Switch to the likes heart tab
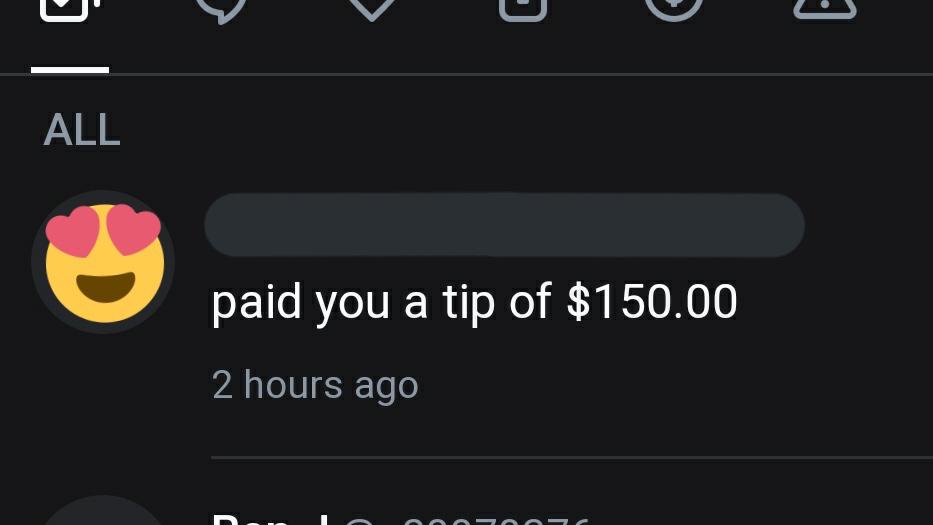The width and height of the screenshot is (933, 525). [372, 8]
